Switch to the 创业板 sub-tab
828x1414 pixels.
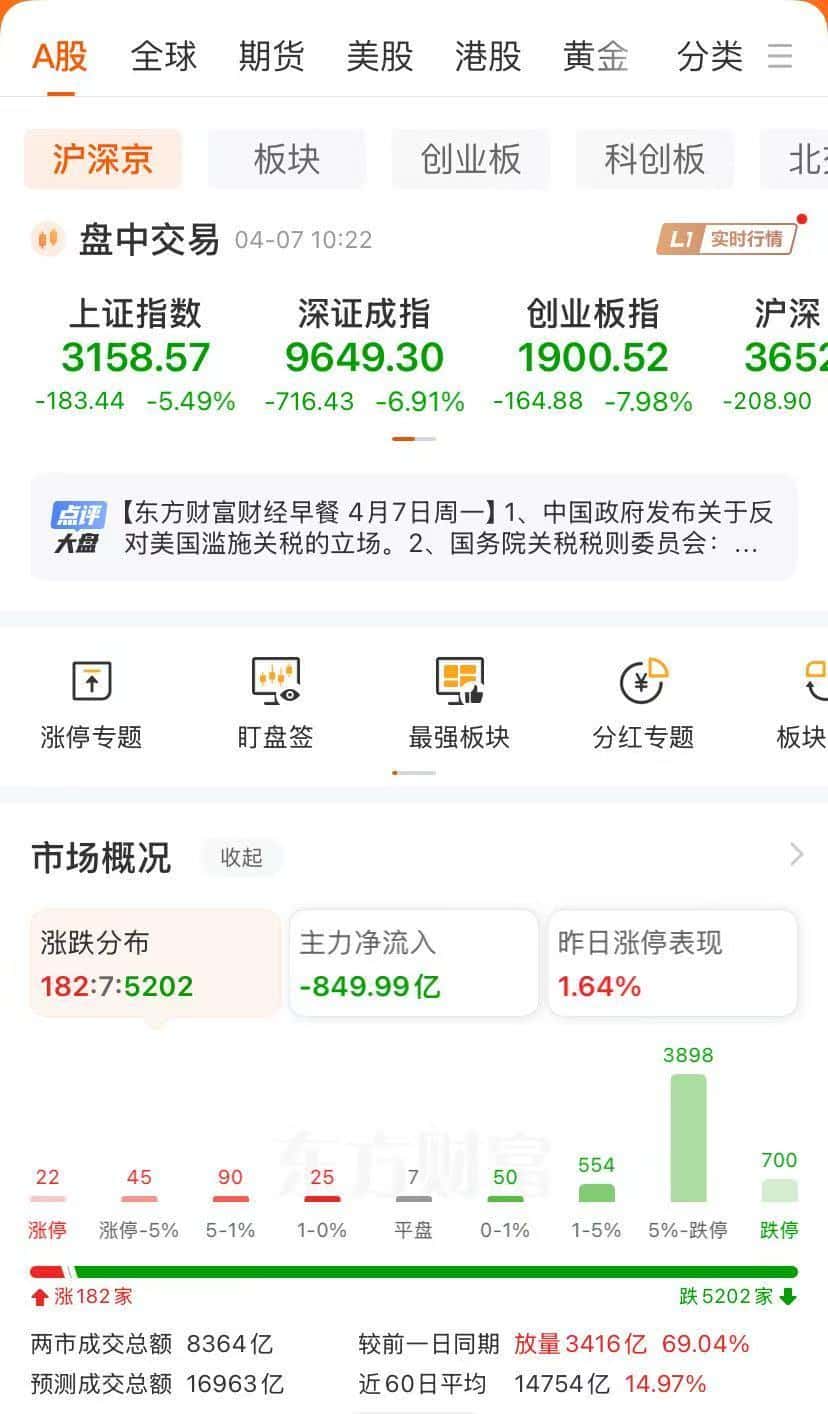(x=470, y=159)
